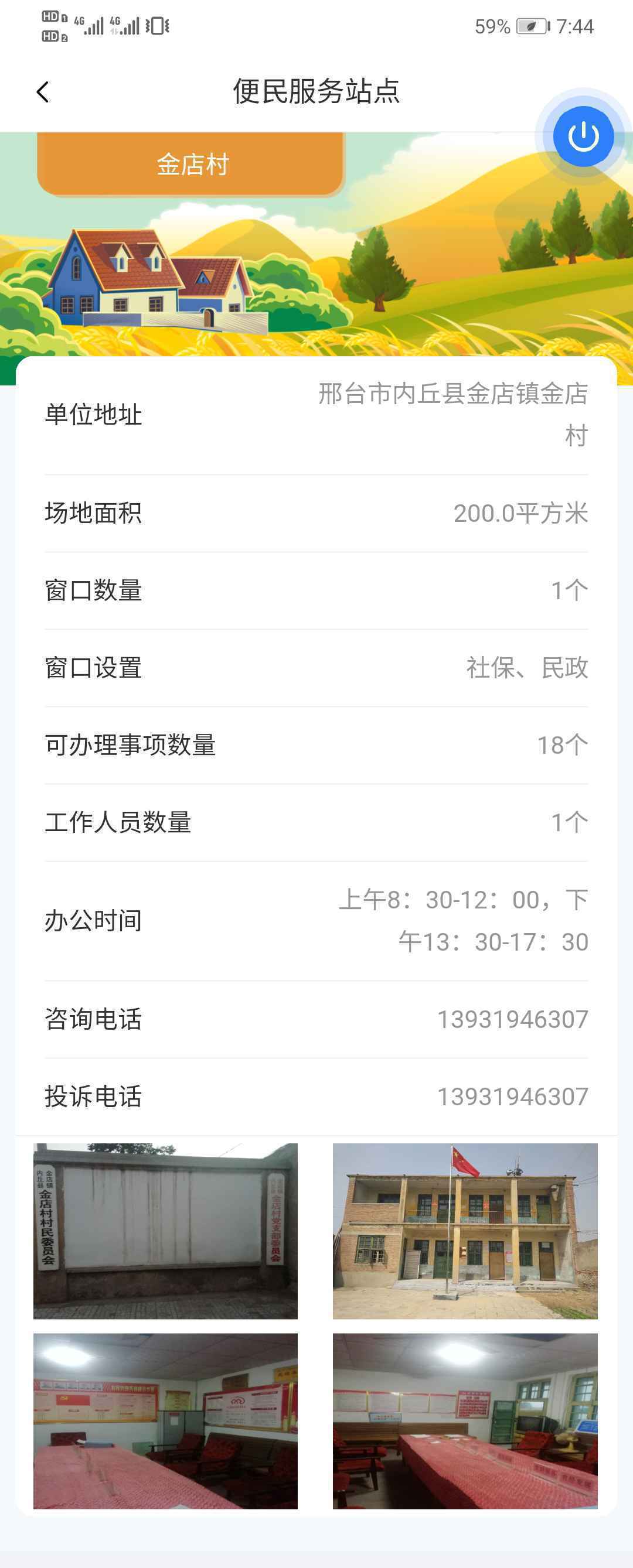Tap the vibration mode icon in status bar
633x1568 pixels.
point(158,26)
